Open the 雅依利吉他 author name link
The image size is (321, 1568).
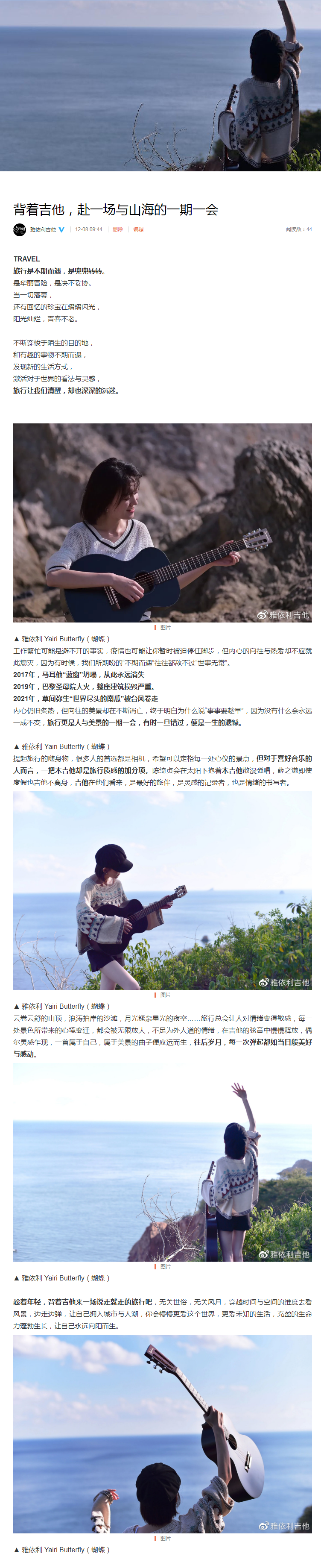click(x=43, y=229)
